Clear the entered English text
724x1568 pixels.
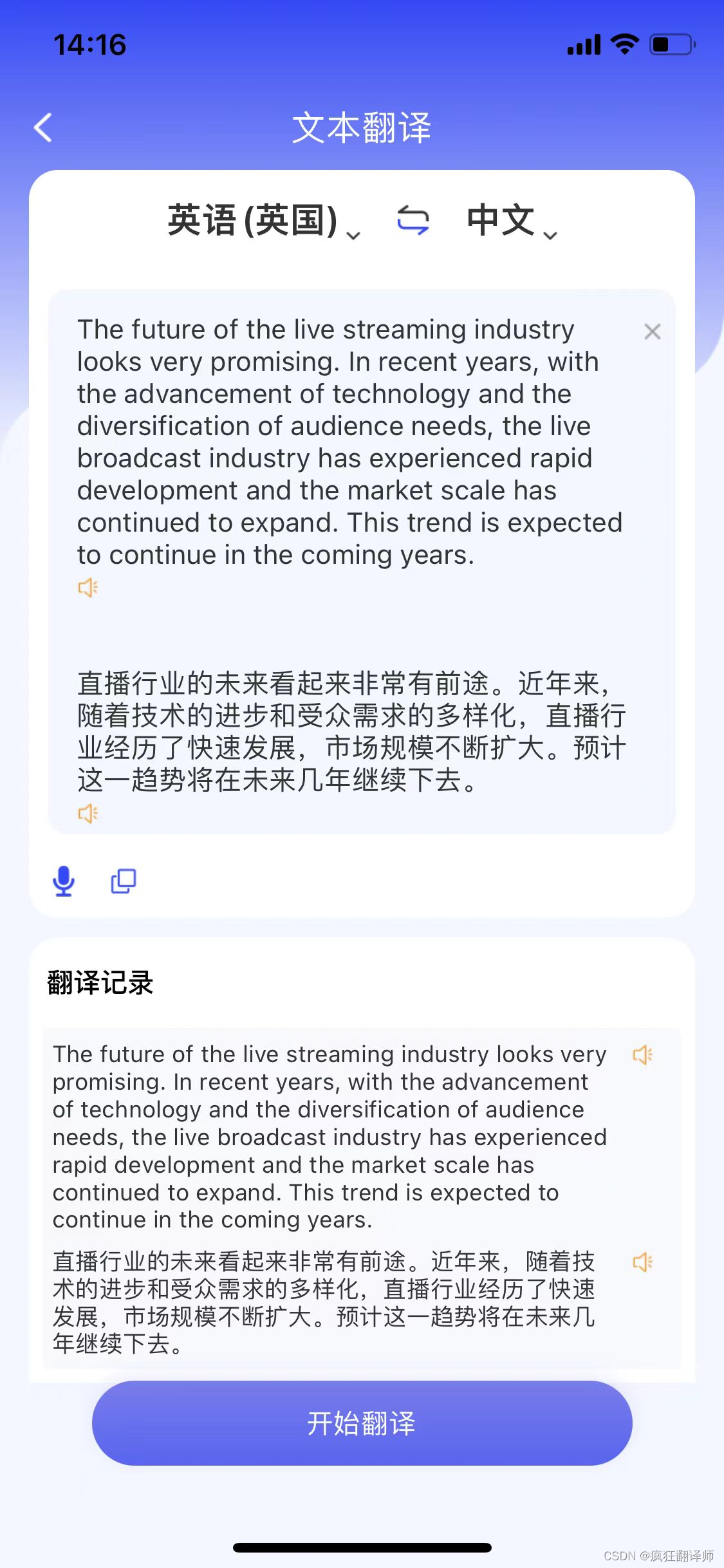(x=653, y=331)
